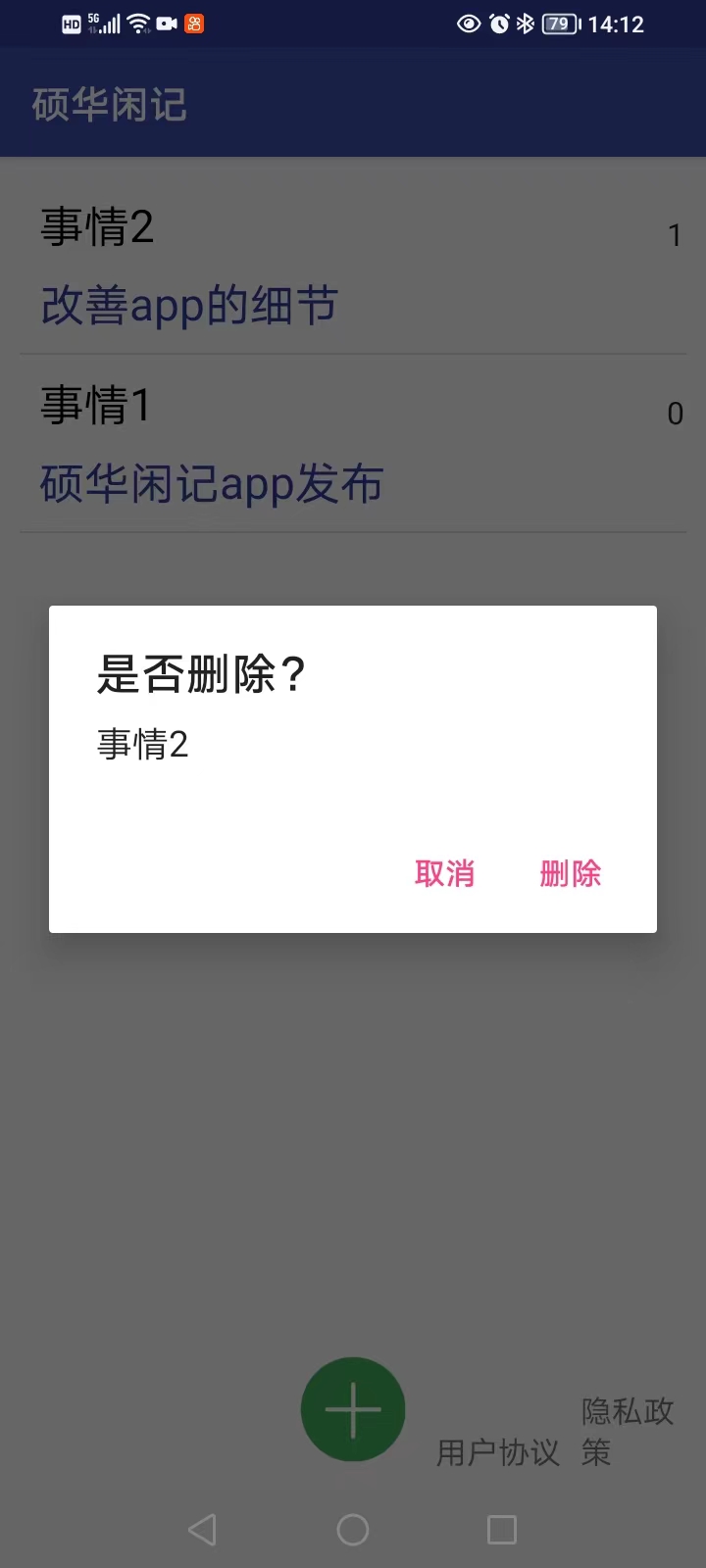
Task: Open the 用户协议 user agreement link
Action: [x=496, y=1454]
